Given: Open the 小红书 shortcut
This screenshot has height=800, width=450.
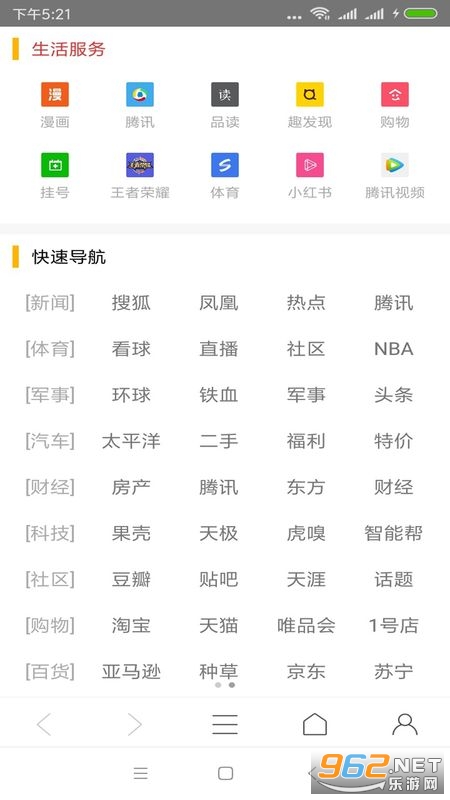Looking at the screenshot, I should click(310, 176).
